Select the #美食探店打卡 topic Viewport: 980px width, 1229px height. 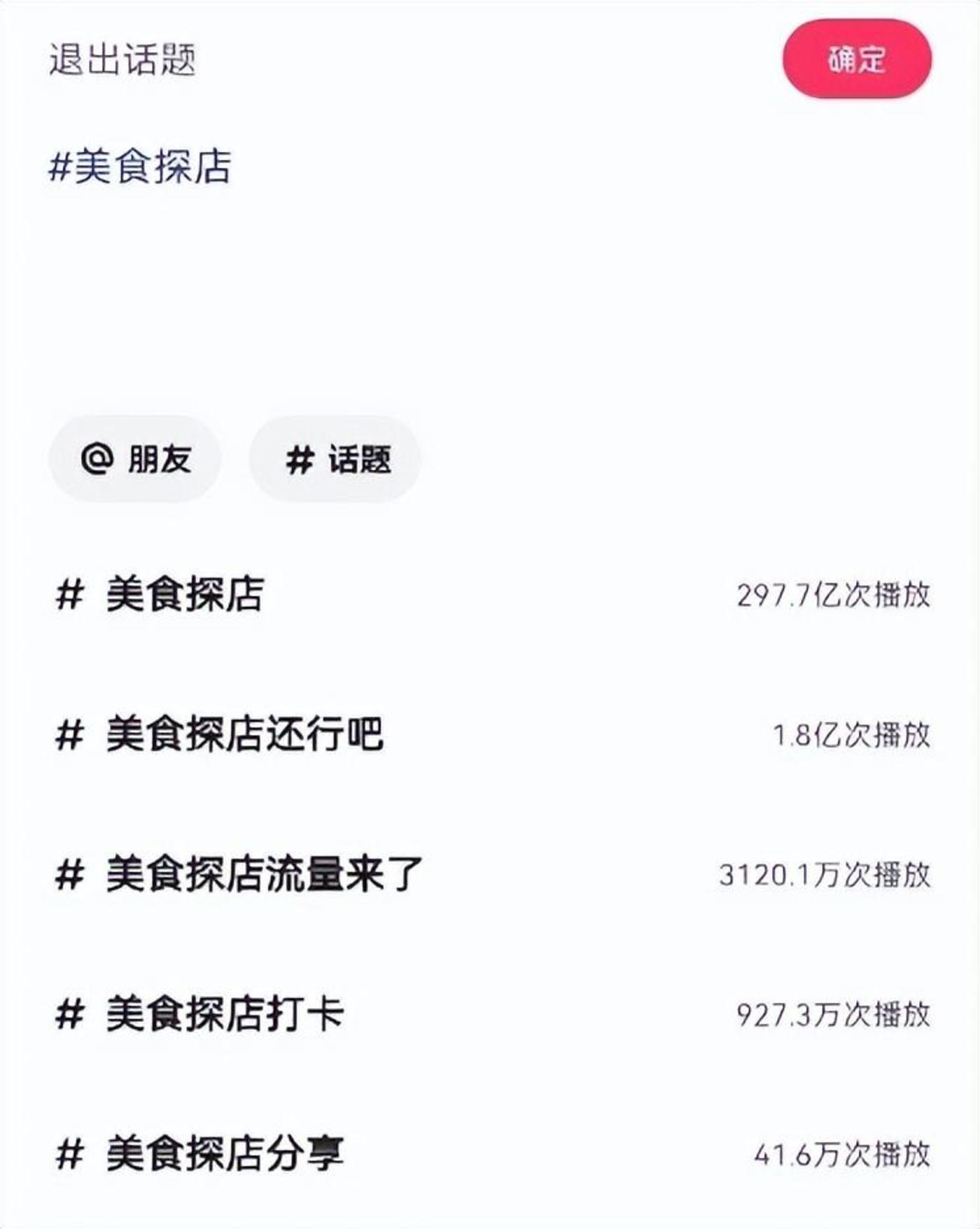tap(225, 1014)
